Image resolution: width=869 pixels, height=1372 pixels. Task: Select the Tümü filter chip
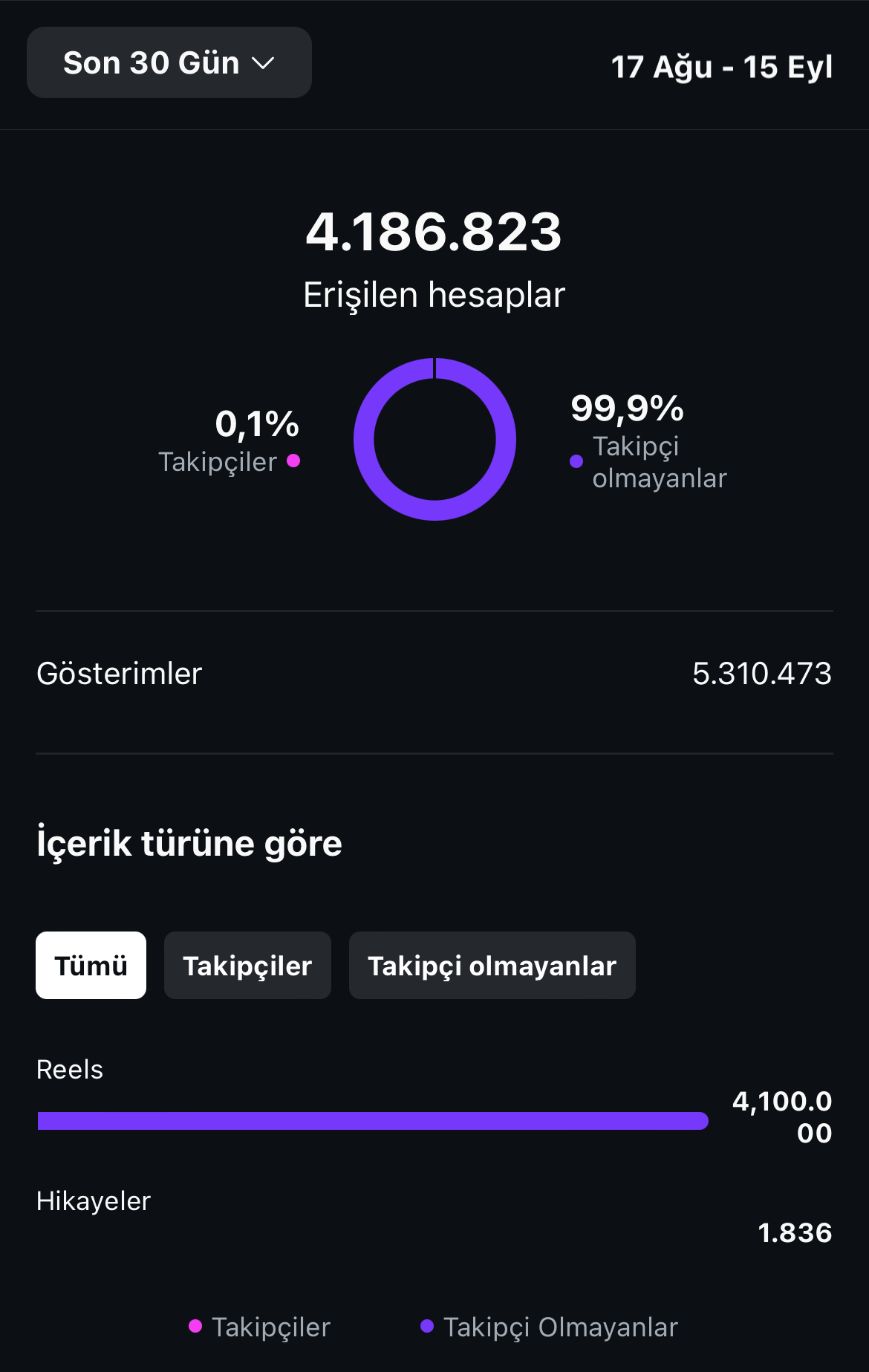91,966
